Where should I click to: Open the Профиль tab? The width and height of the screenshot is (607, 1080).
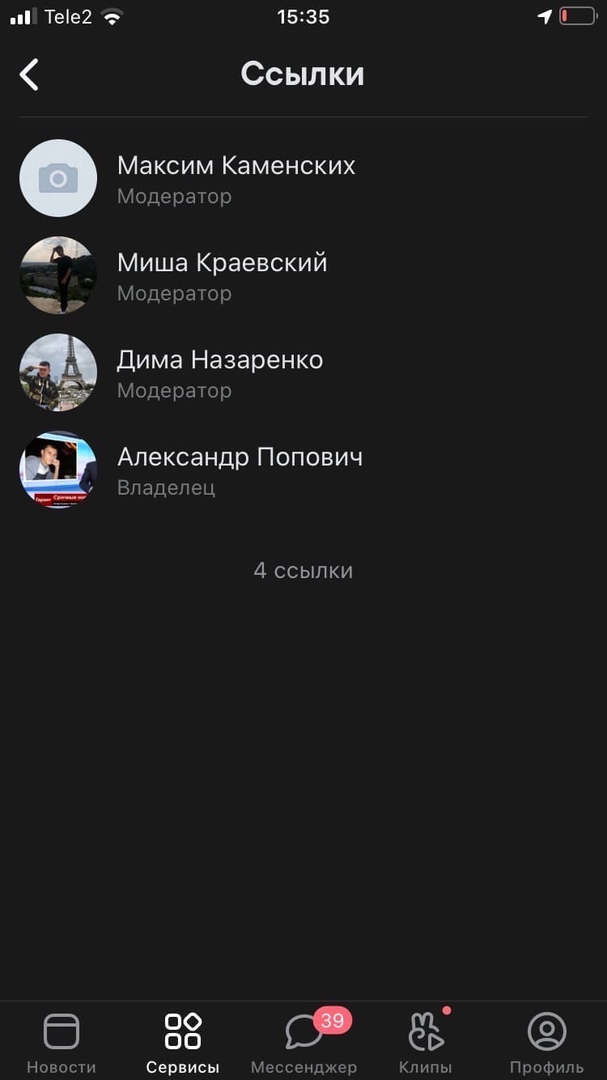[x=546, y=1043]
